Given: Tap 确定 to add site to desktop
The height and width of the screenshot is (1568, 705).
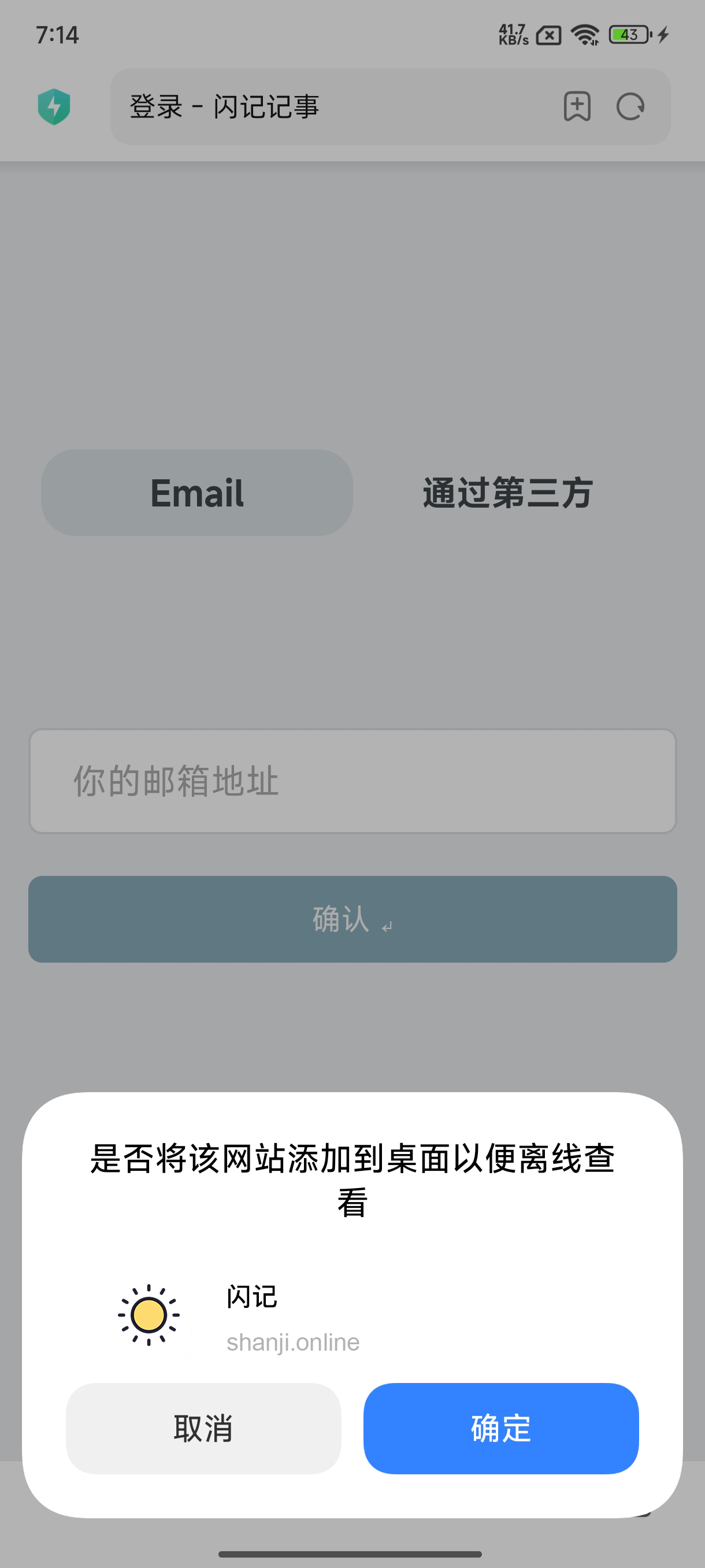Looking at the screenshot, I should [x=500, y=1428].
